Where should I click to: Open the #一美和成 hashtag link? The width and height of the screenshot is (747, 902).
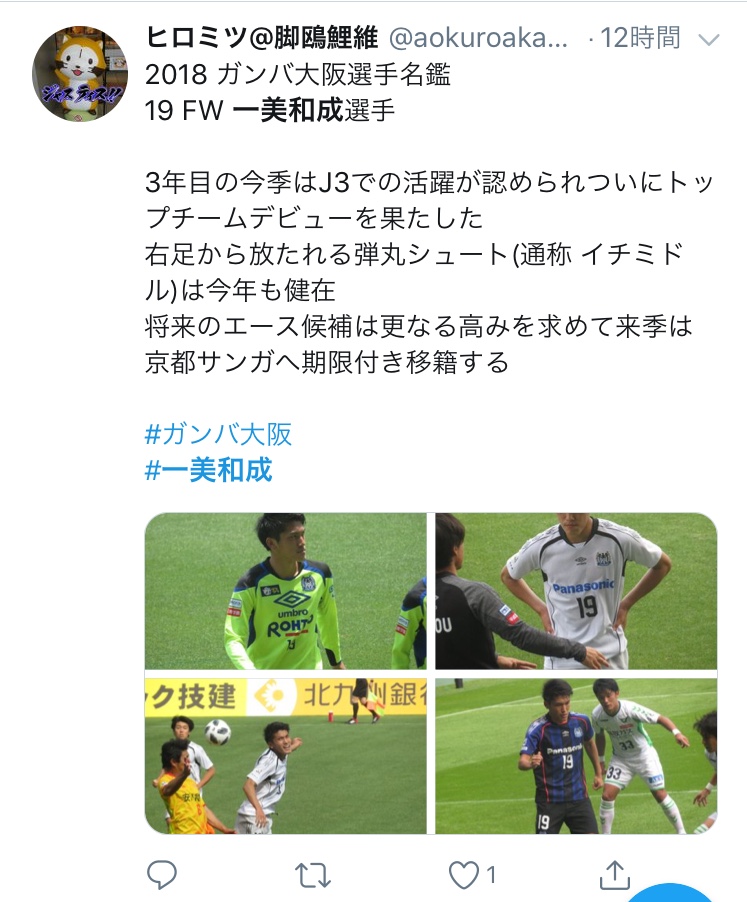tap(209, 470)
